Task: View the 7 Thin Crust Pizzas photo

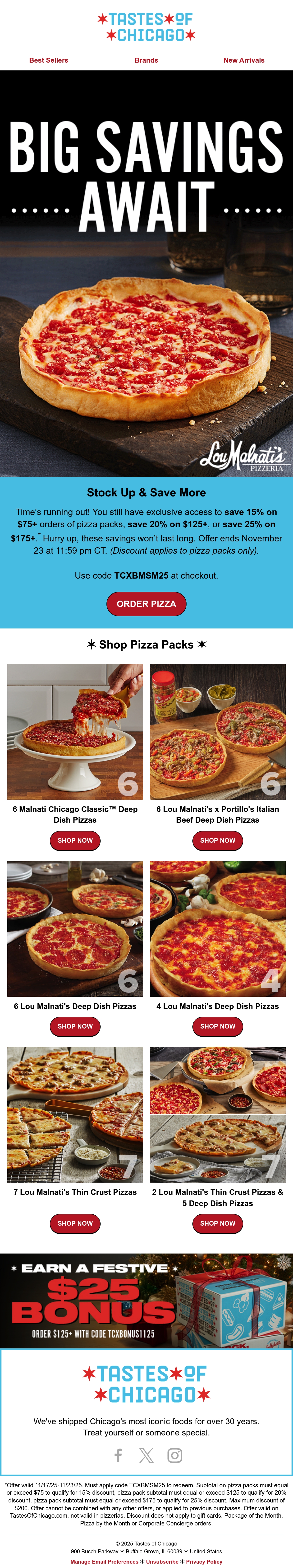Action: click(75, 1115)
